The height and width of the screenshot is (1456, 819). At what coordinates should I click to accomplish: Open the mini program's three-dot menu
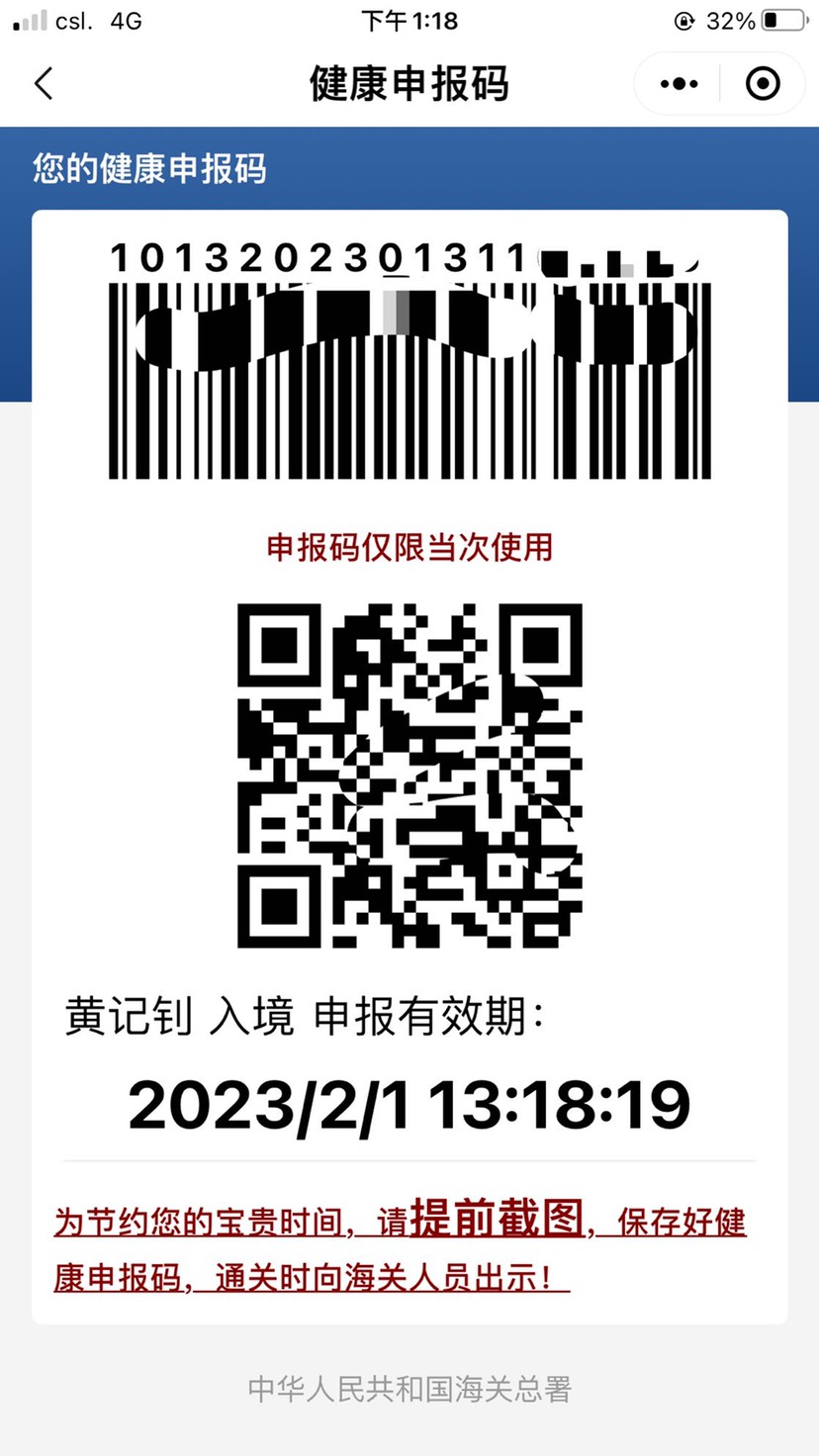(679, 84)
